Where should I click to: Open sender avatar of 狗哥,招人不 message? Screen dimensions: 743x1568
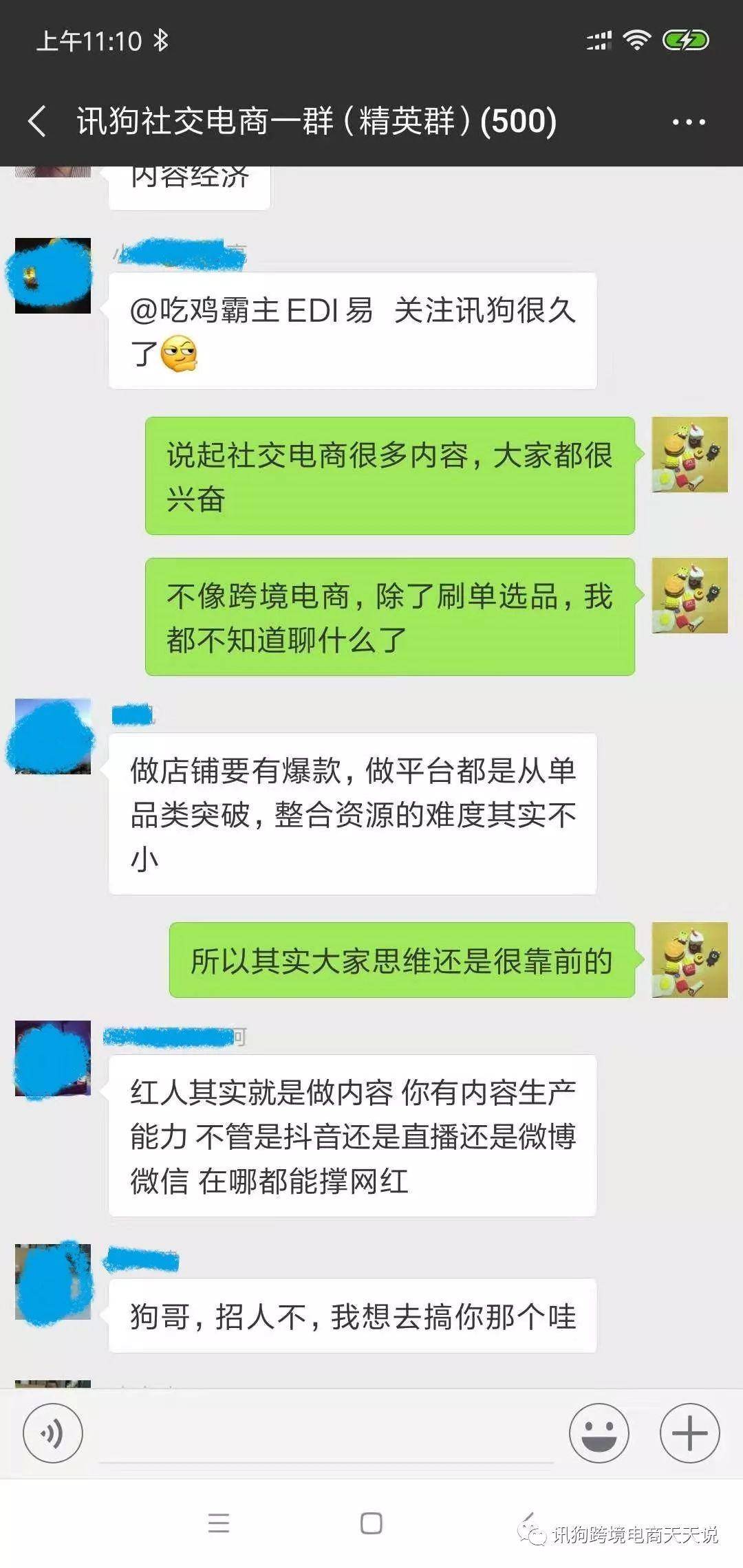(53, 1281)
